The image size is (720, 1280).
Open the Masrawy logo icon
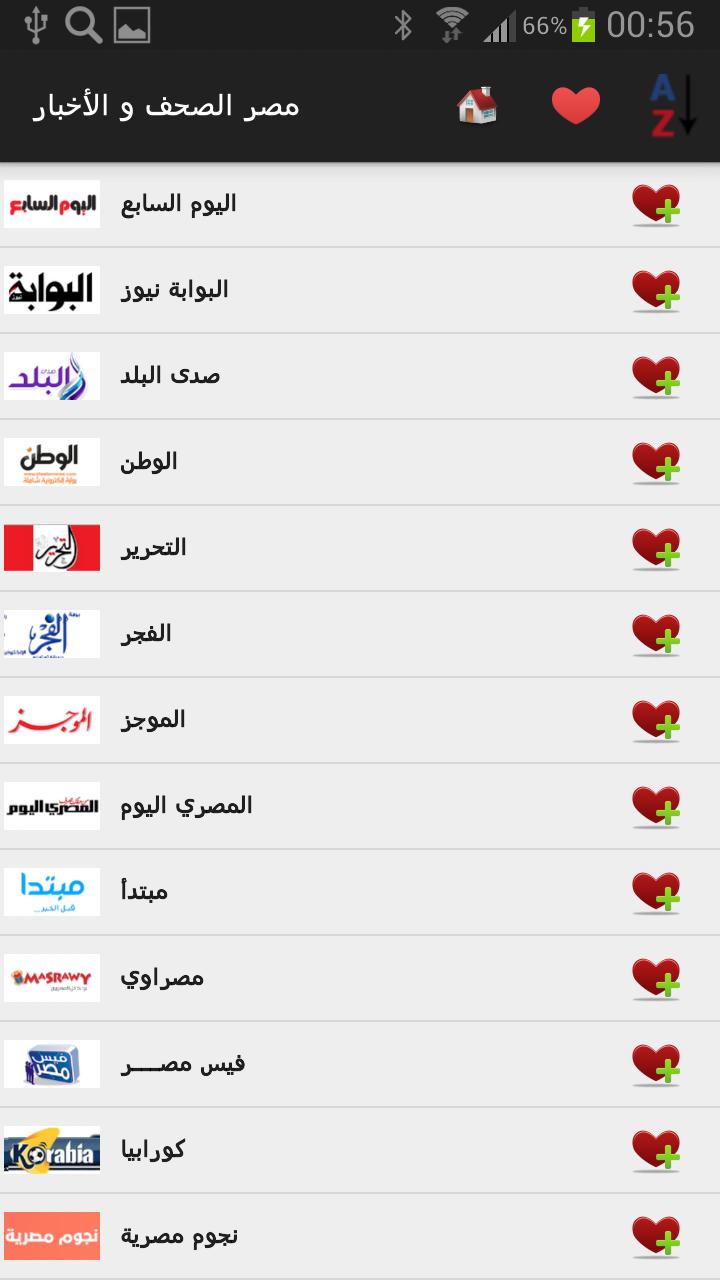tap(52, 977)
